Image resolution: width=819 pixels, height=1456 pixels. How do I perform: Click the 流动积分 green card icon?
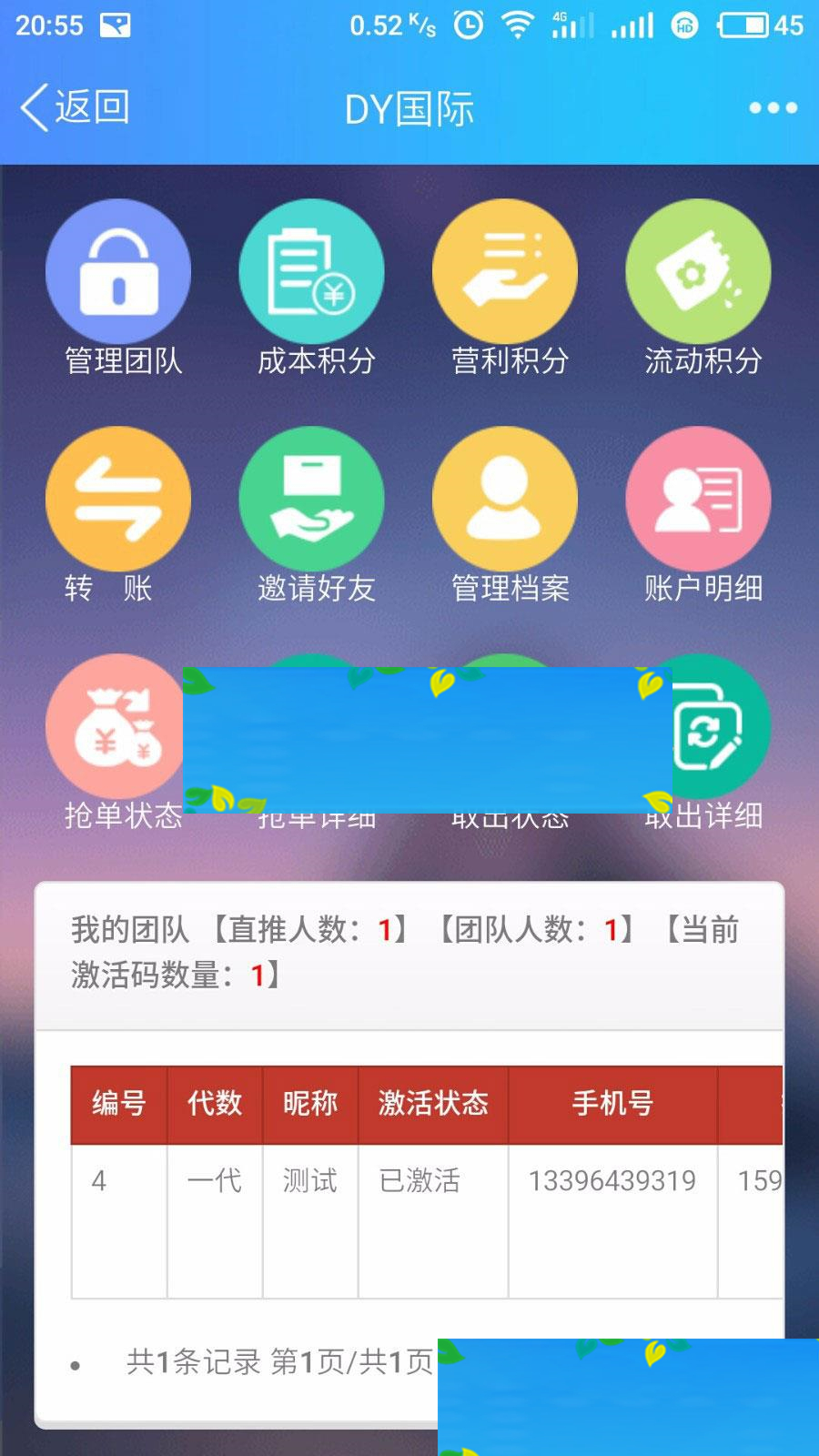(699, 270)
